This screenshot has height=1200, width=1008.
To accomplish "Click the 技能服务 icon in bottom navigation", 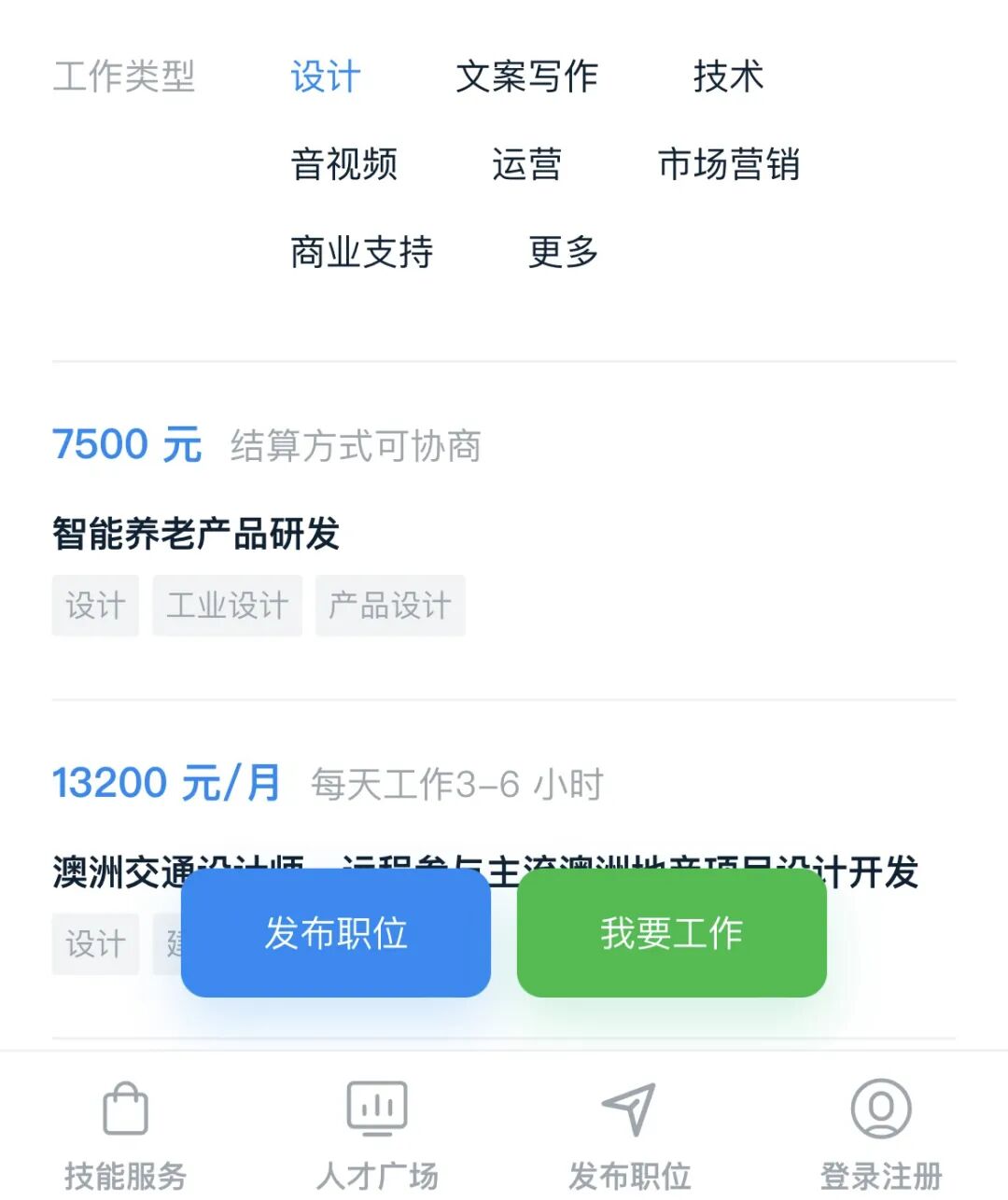I will tap(126, 1109).
